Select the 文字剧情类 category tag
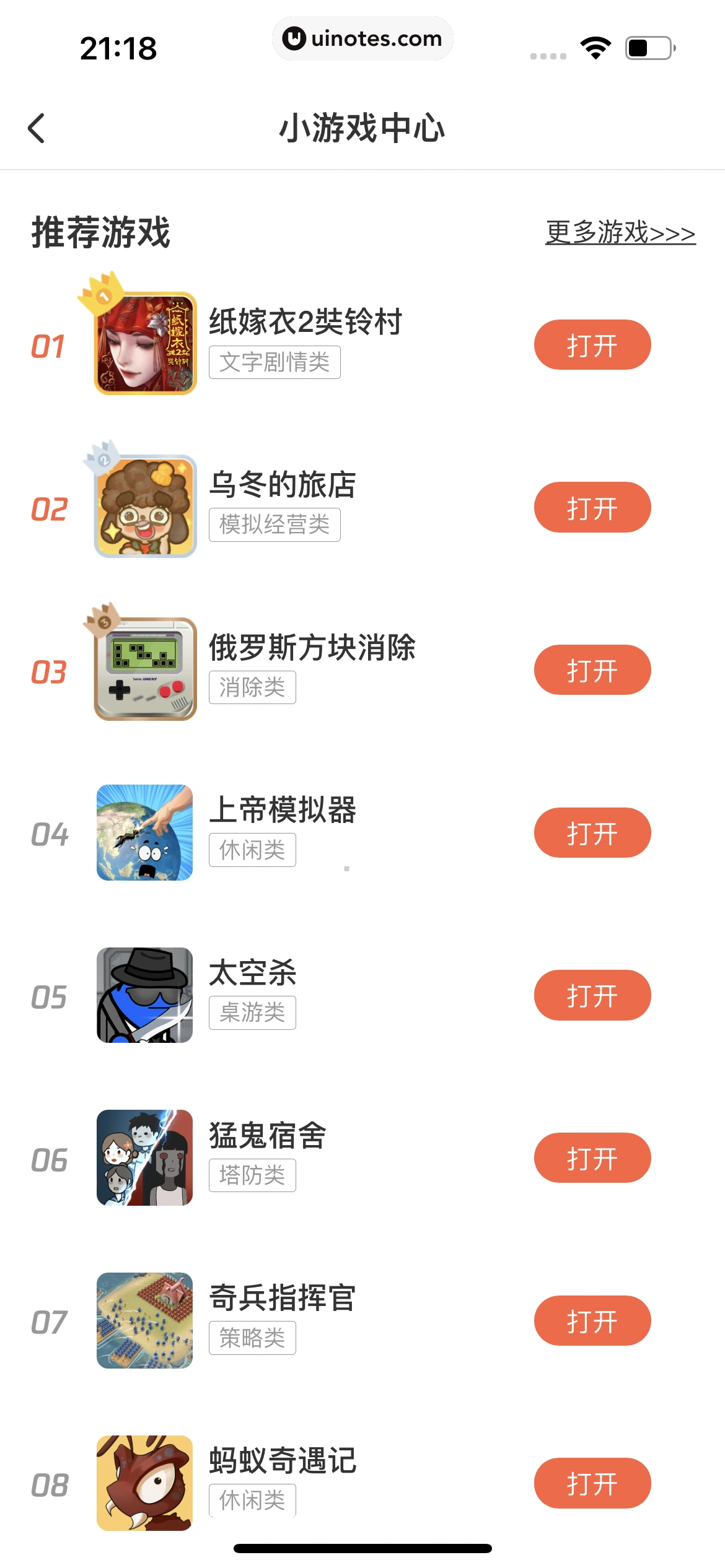 (275, 362)
